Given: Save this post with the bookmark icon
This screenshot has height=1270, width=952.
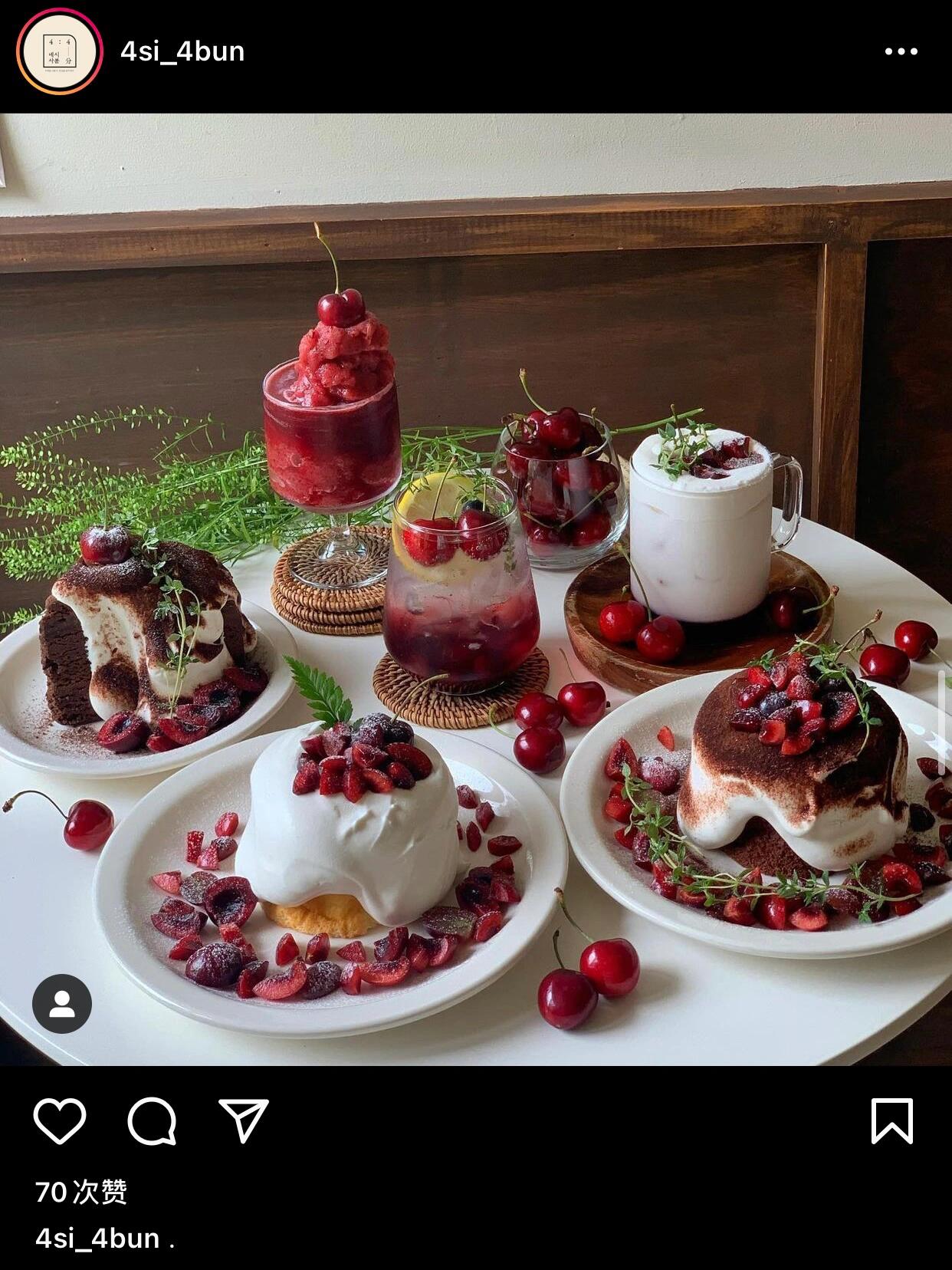Looking at the screenshot, I should pyautogui.click(x=892, y=1121).
